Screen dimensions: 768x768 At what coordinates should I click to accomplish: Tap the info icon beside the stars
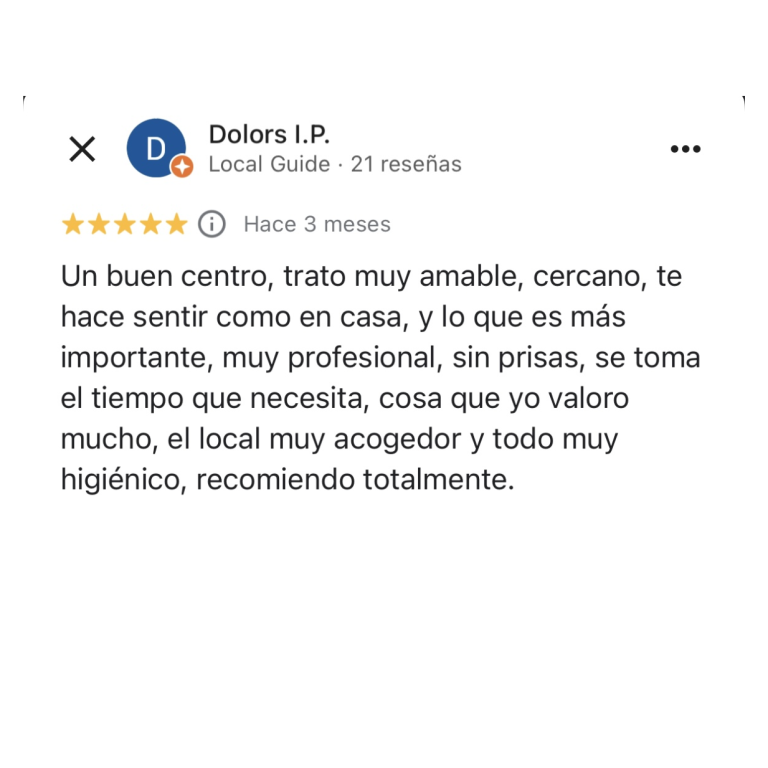point(212,224)
